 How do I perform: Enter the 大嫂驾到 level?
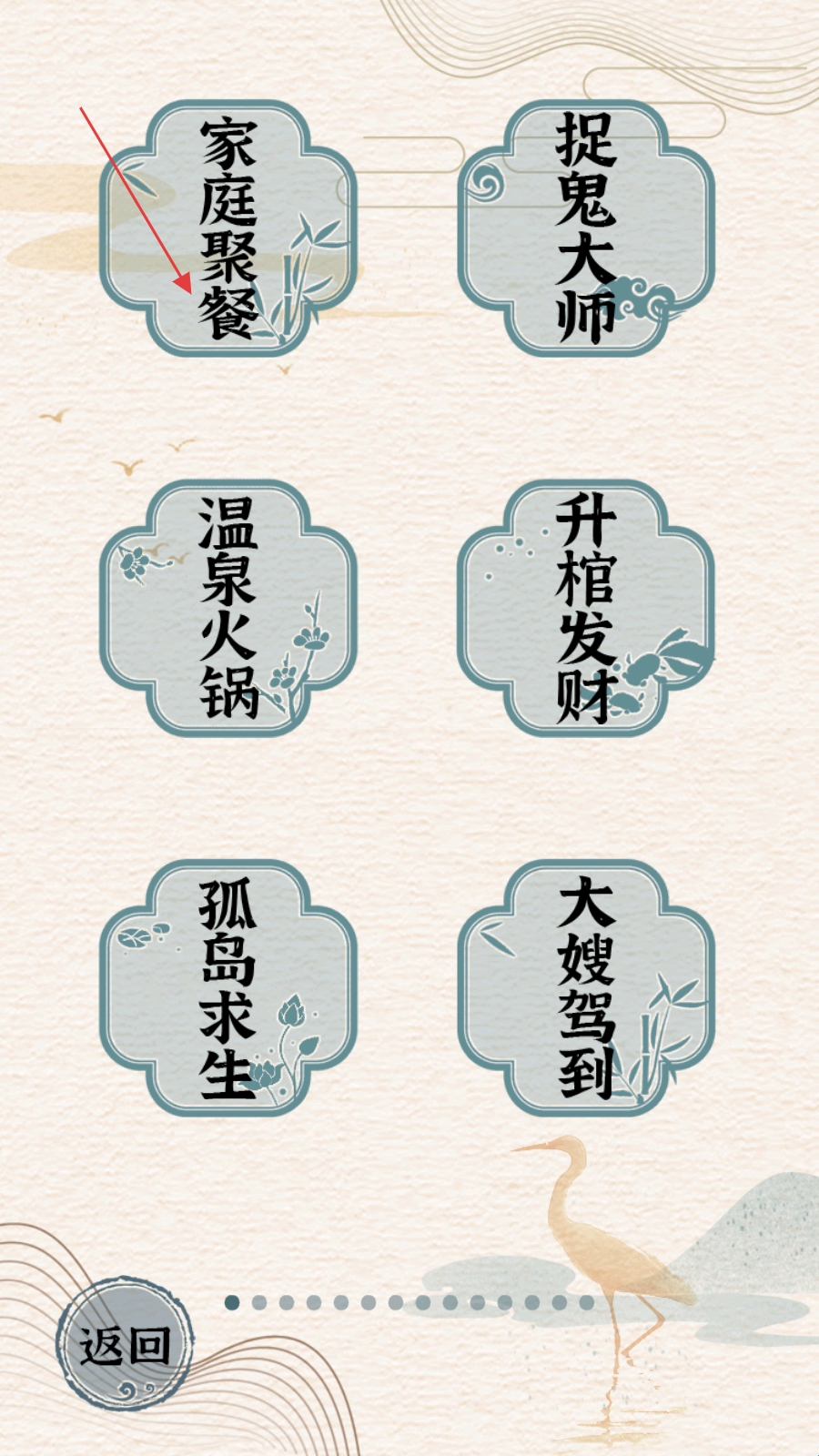pos(586,988)
